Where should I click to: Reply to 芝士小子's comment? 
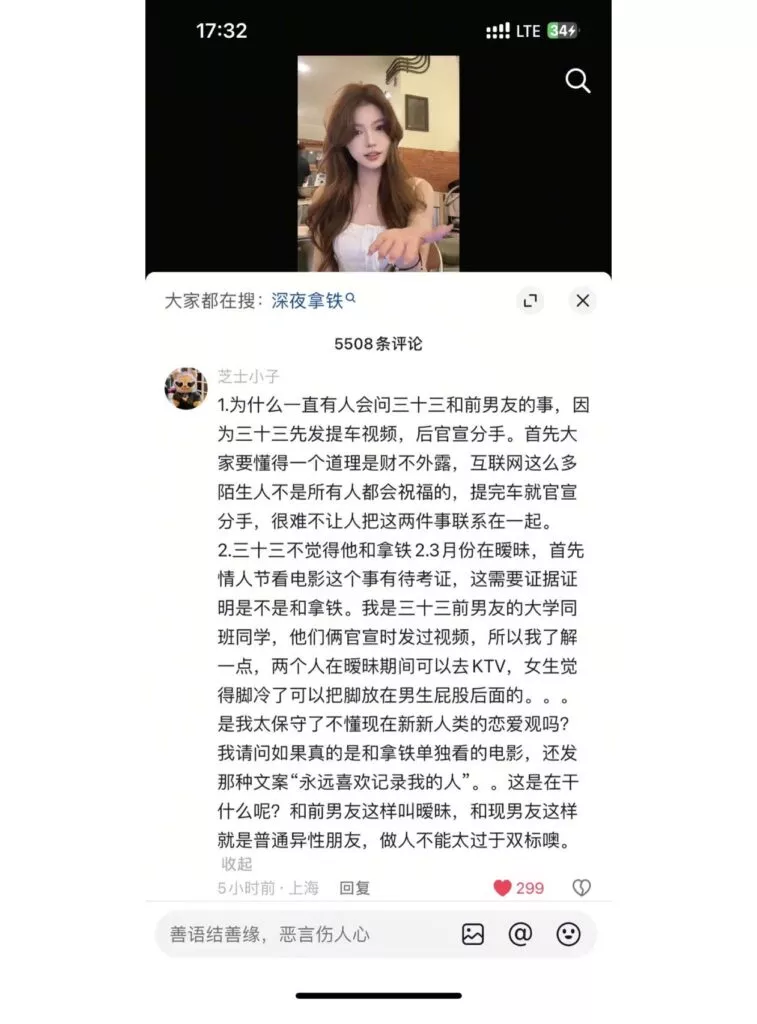[x=354, y=887]
